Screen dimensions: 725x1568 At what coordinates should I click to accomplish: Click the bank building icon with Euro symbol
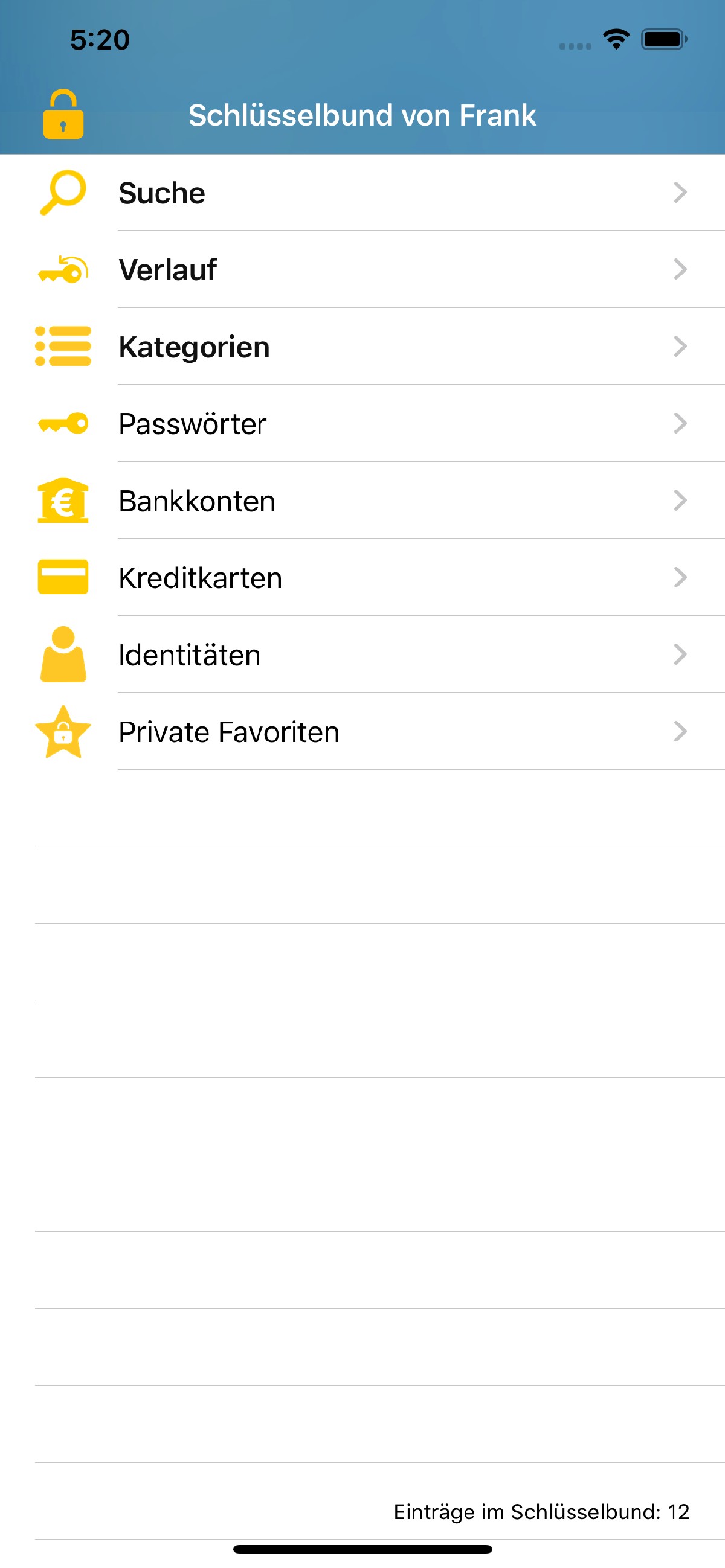[x=63, y=501]
